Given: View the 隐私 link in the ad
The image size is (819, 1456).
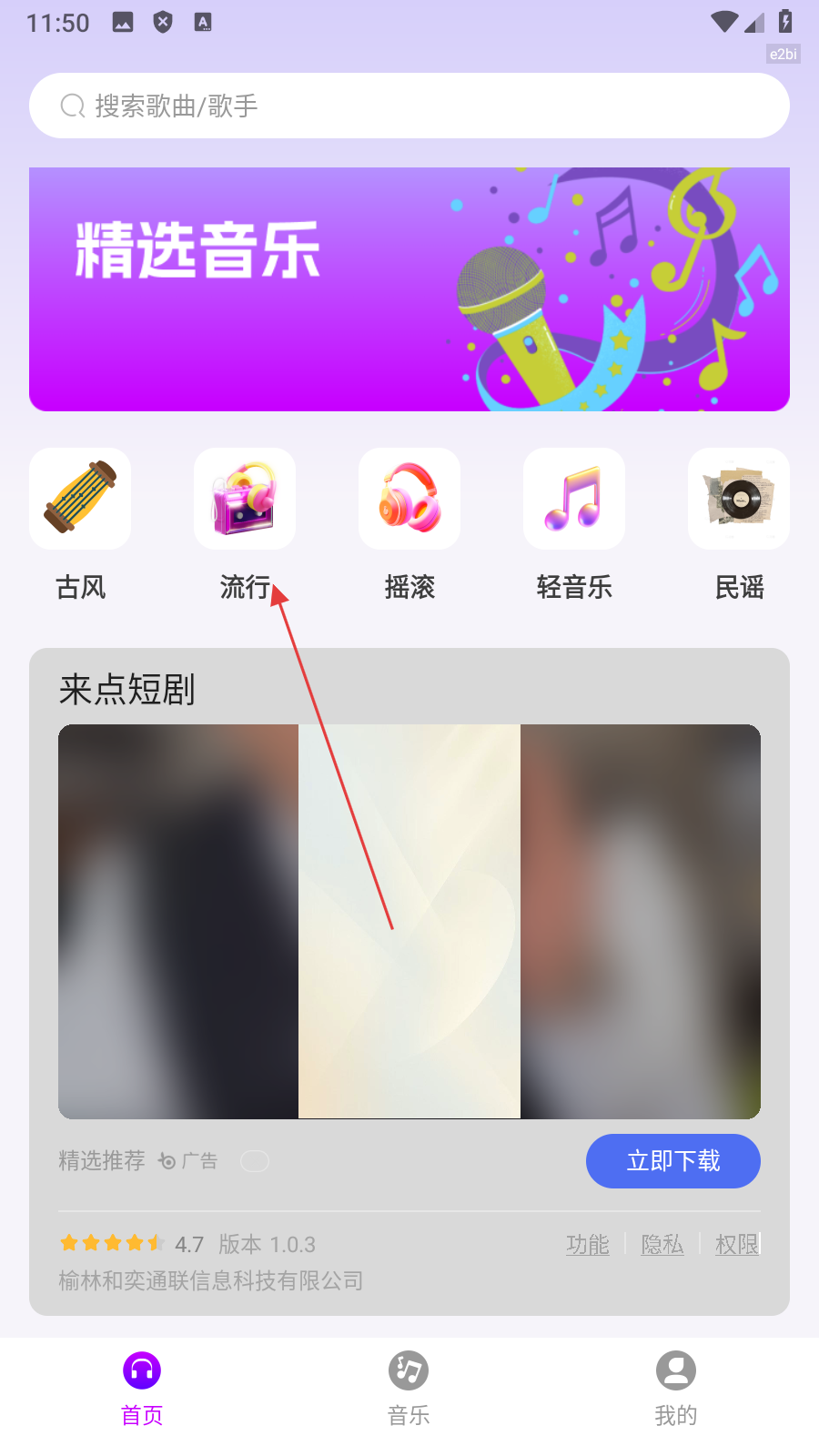Looking at the screenshot, I should 662,1244.
